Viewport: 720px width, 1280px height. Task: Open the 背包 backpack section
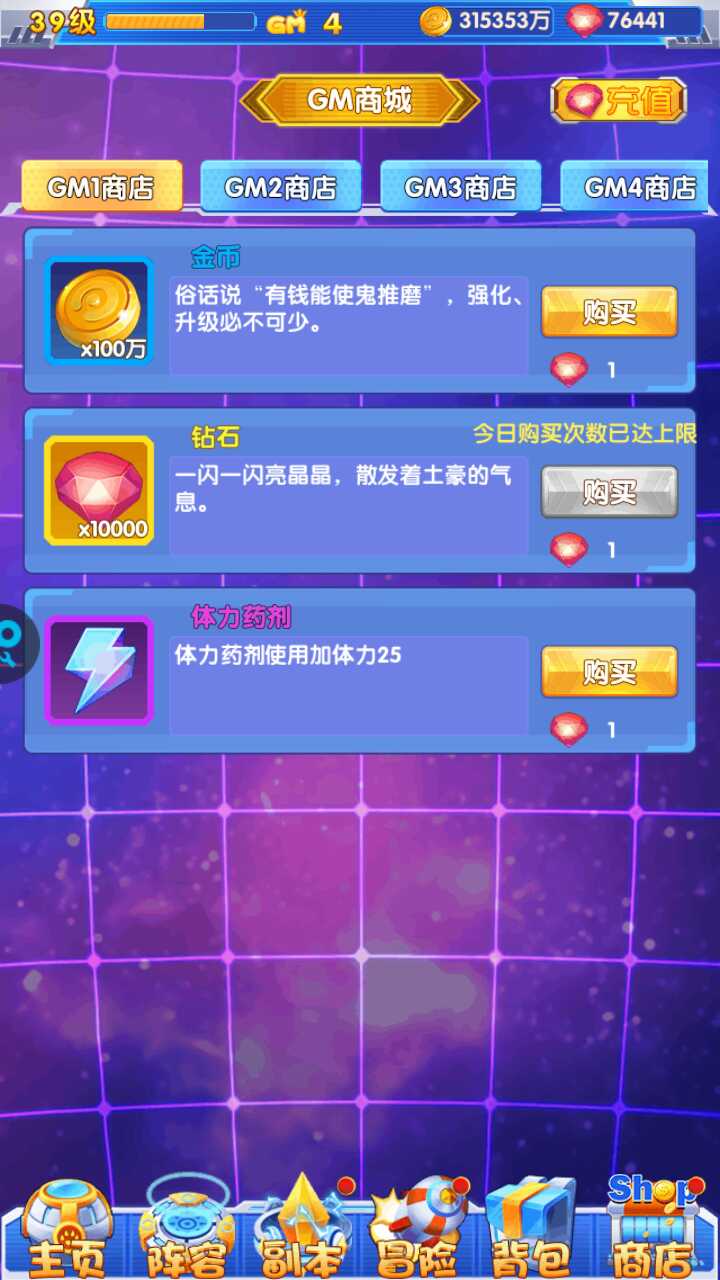[x=531, y=1232]
